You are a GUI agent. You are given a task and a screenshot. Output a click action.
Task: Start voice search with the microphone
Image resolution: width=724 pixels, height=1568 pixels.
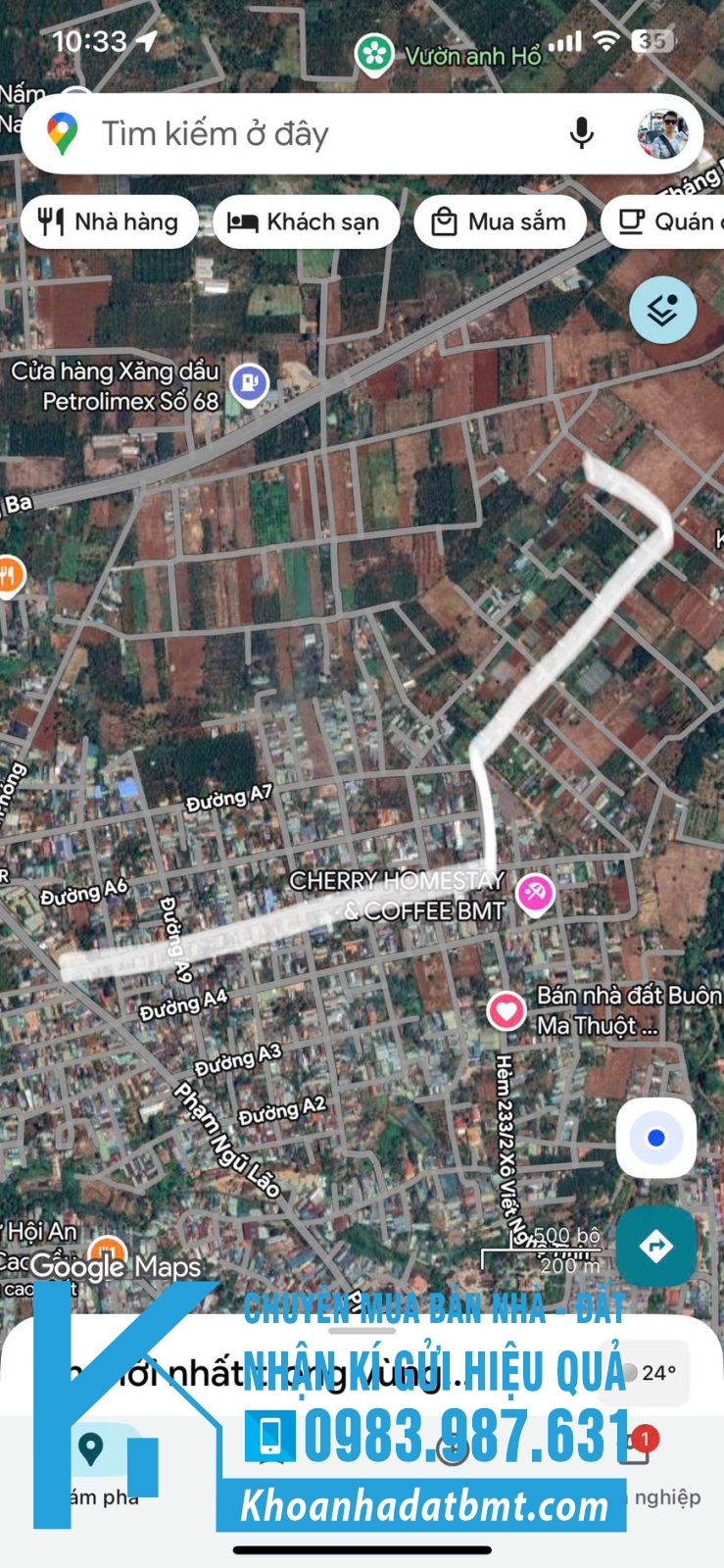(x=581, y=134)
